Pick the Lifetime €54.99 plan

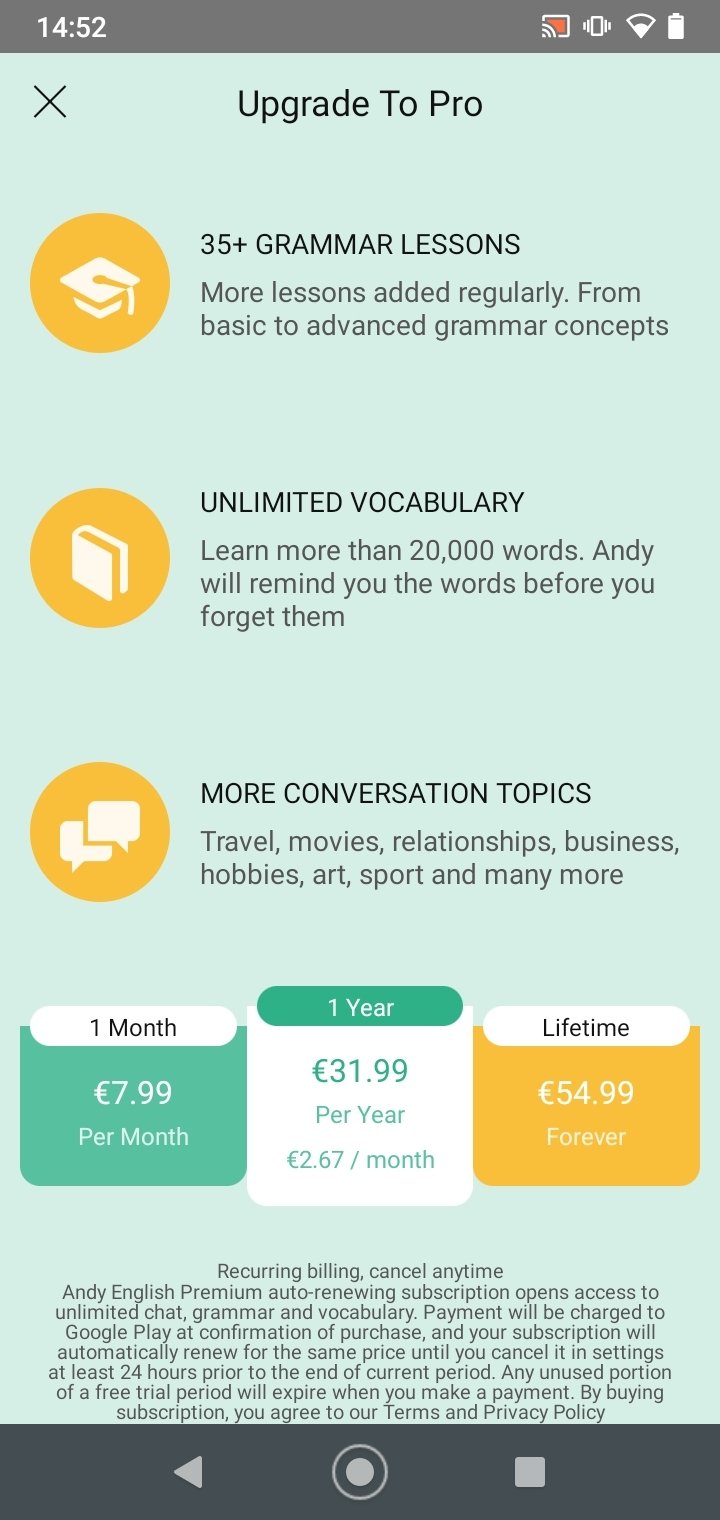click(x=586, y=1096)
